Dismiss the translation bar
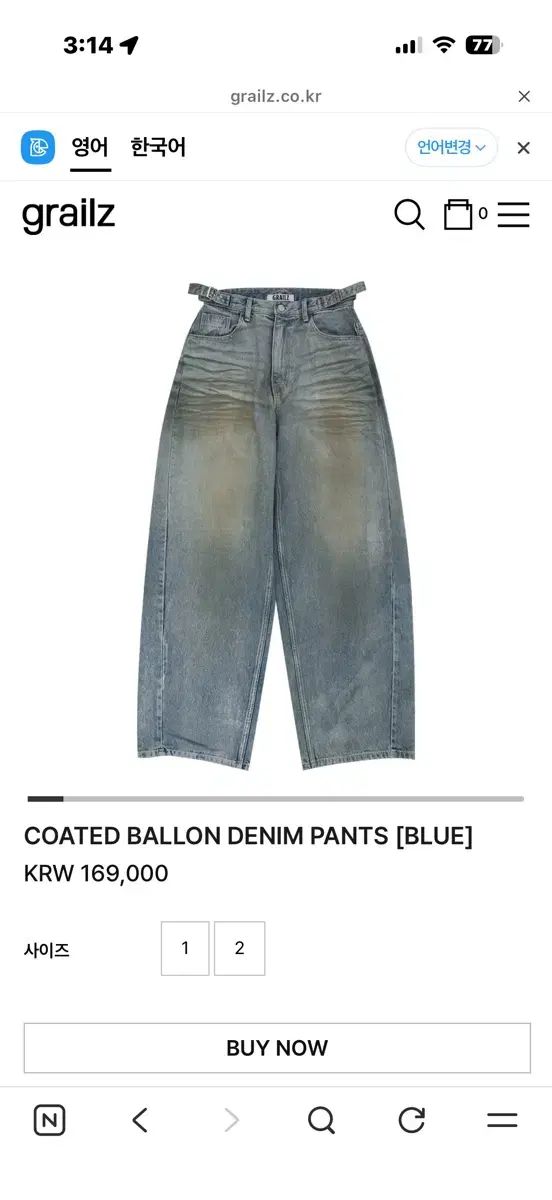552x1200 pixels. 523,148
